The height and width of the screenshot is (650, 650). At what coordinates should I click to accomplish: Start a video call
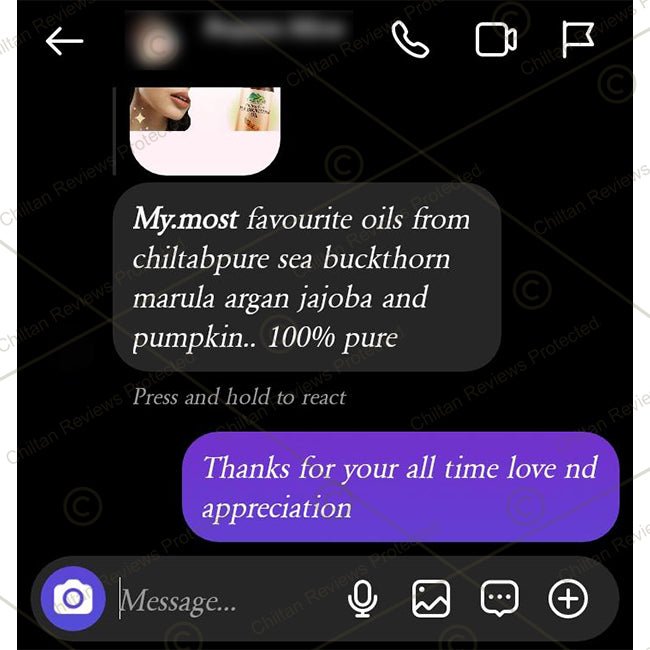[x=495, y=40]
